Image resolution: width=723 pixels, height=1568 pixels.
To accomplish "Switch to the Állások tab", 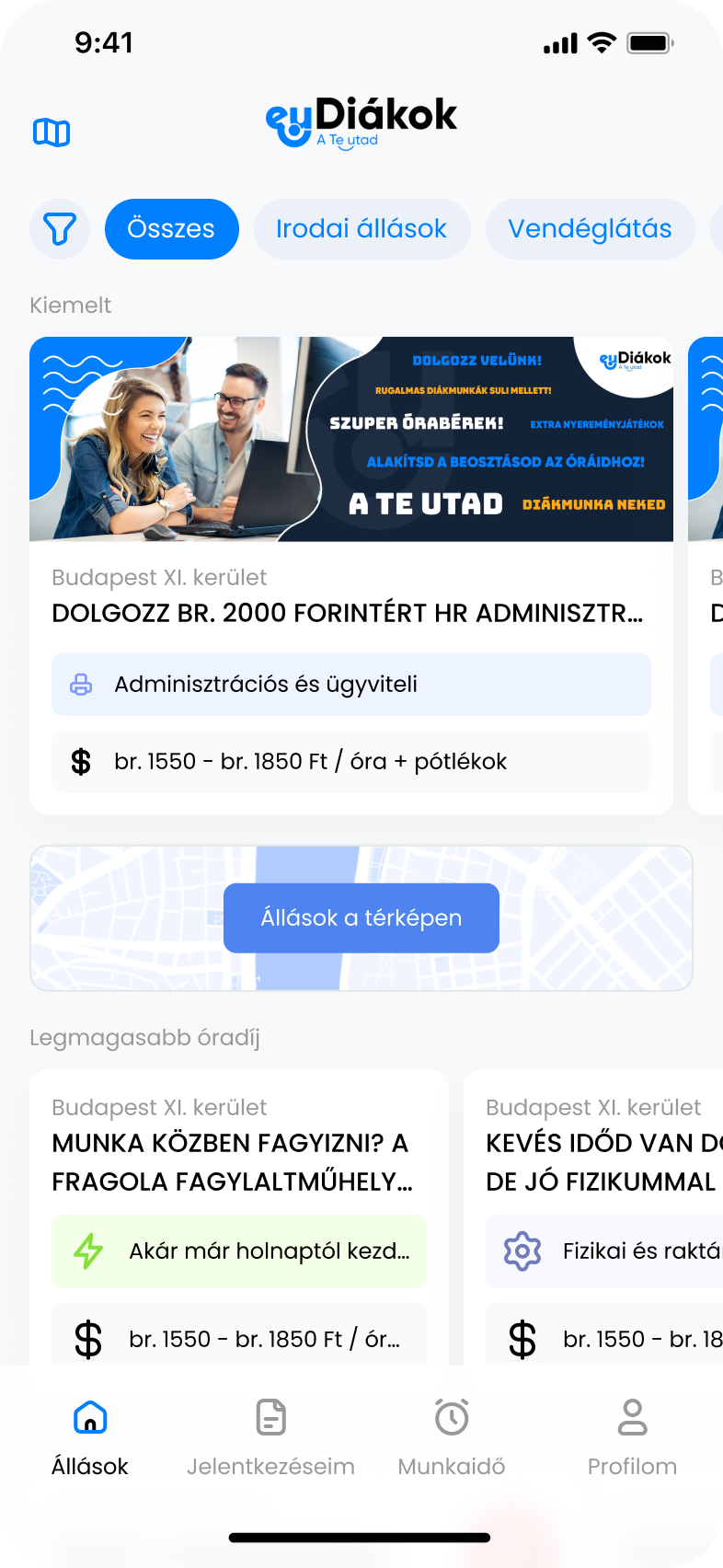I will 90,1436.
